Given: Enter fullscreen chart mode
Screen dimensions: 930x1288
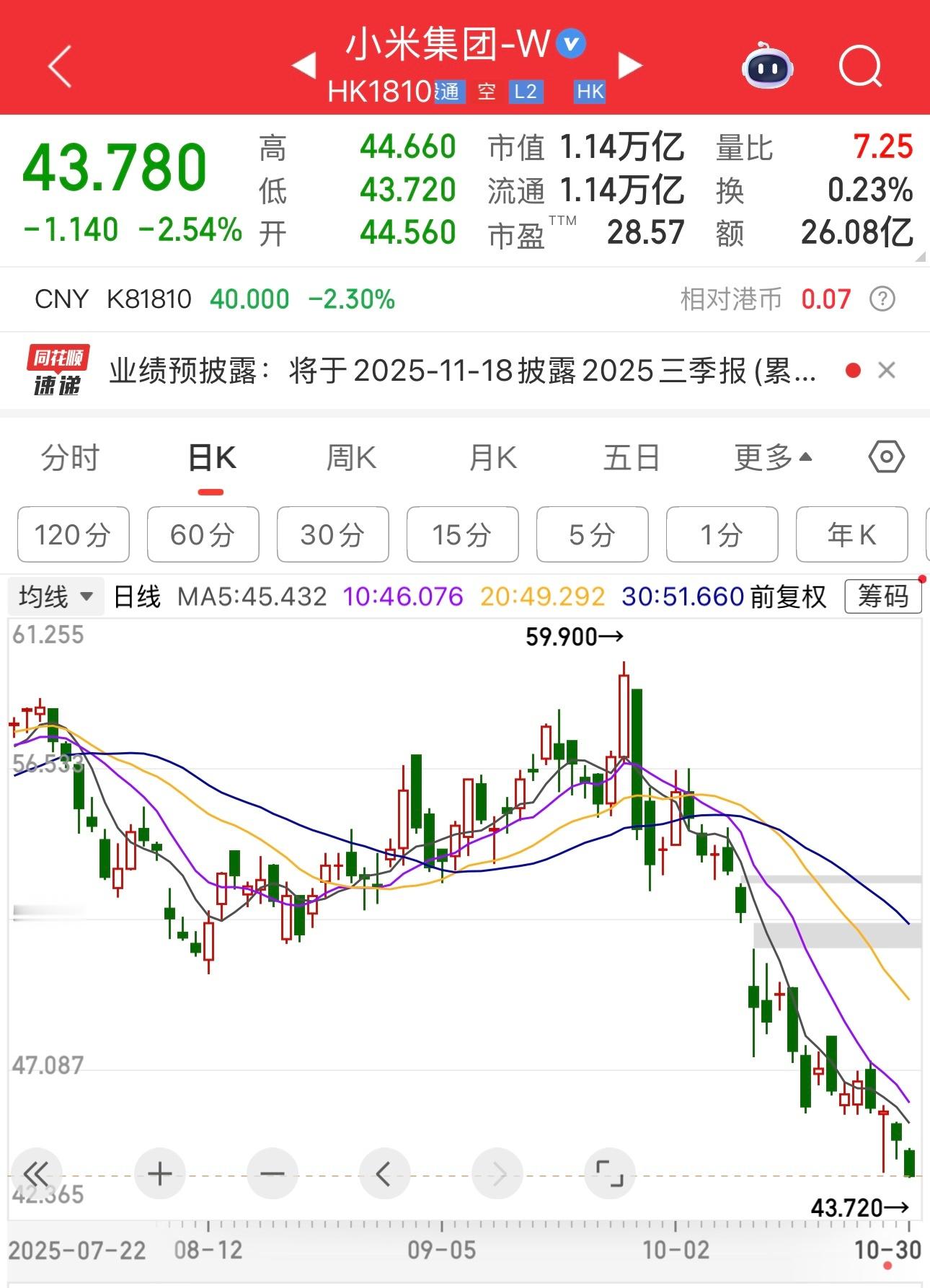Looking at the screenshot, I should point(610,1174).
